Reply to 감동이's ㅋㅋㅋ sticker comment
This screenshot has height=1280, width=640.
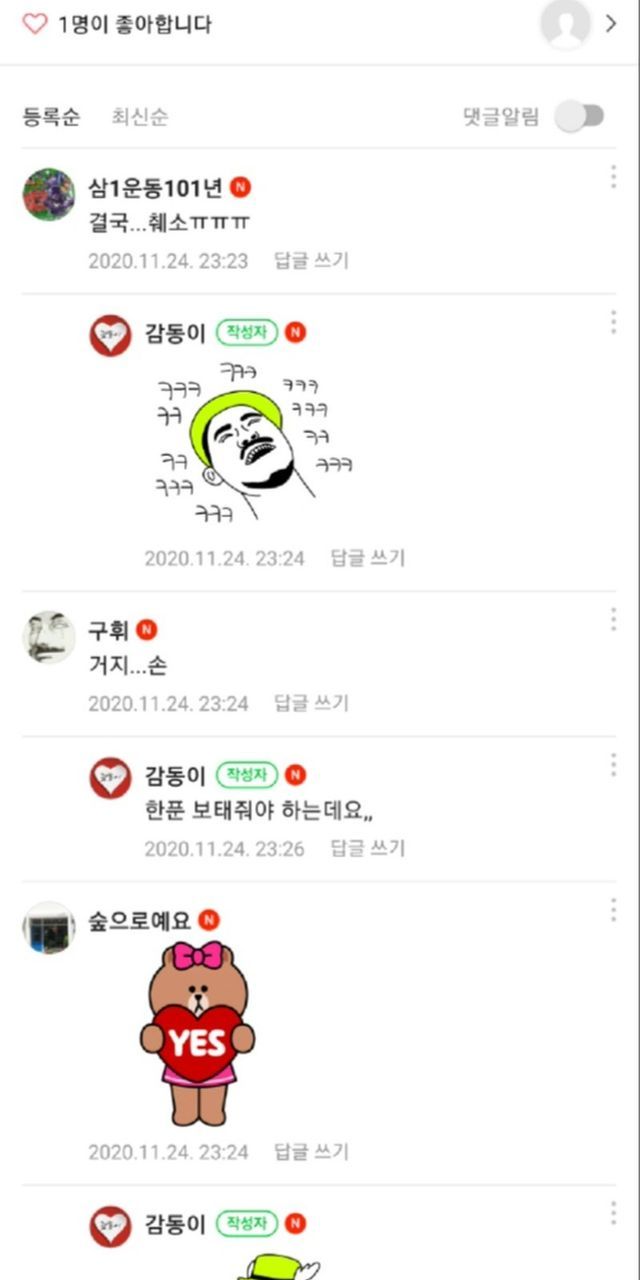(367, 558)
